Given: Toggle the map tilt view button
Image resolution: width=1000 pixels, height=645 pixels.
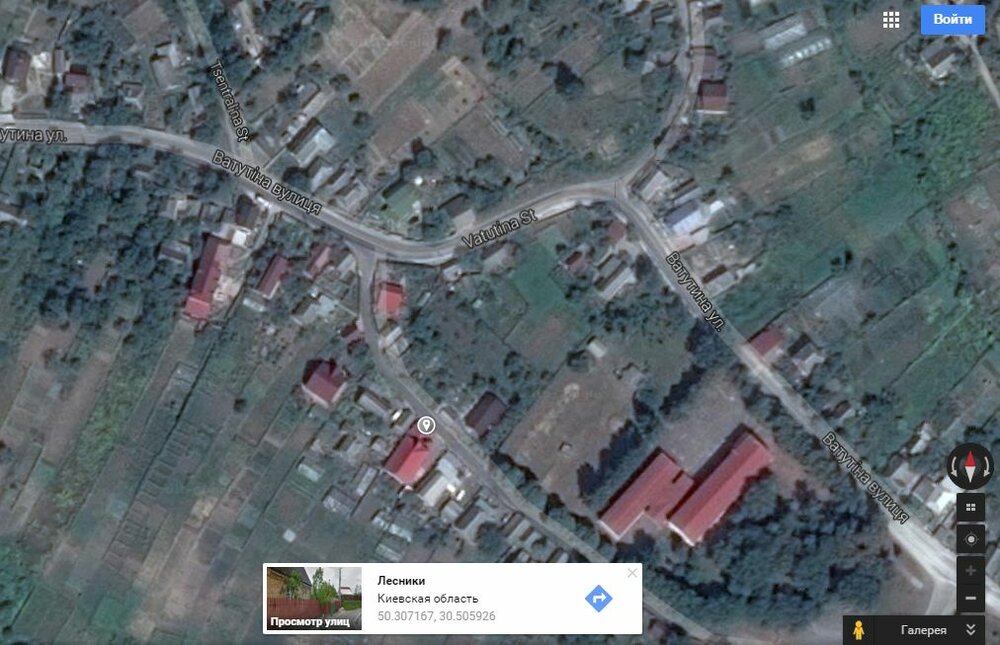Looking at the screenshot, I should click(x=970, y=508).
